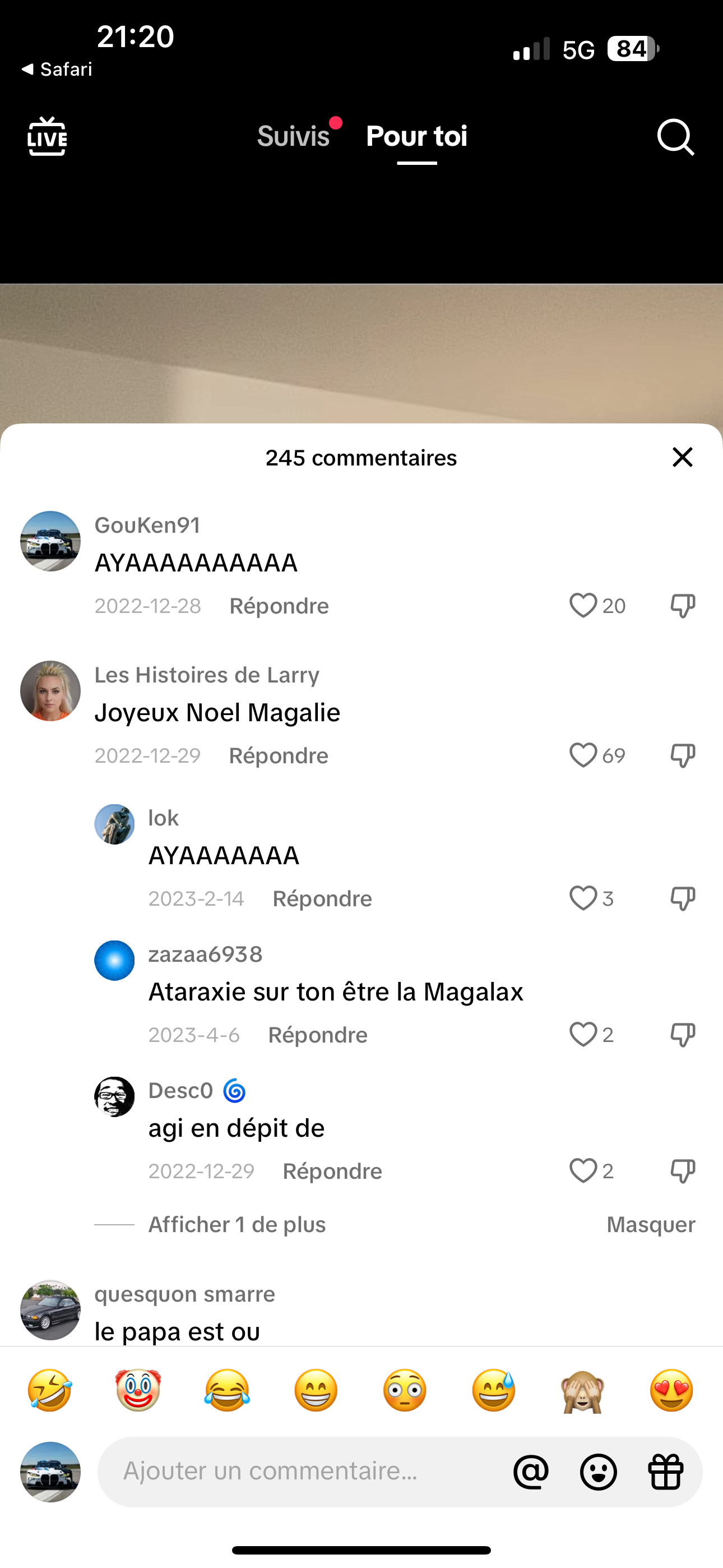Like GouKen91's comment

(x=583, y=606)
